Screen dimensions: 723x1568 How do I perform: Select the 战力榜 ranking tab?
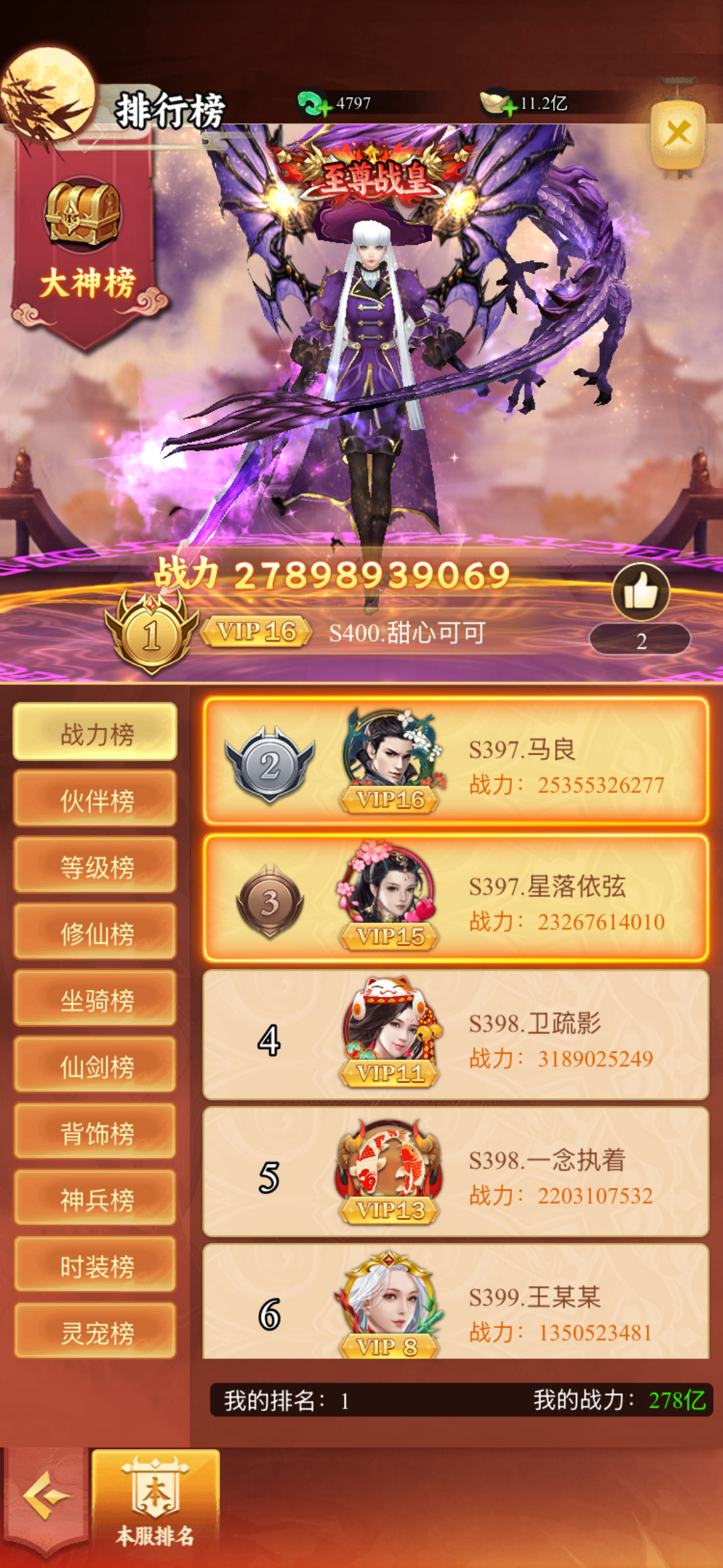point(96,732)
